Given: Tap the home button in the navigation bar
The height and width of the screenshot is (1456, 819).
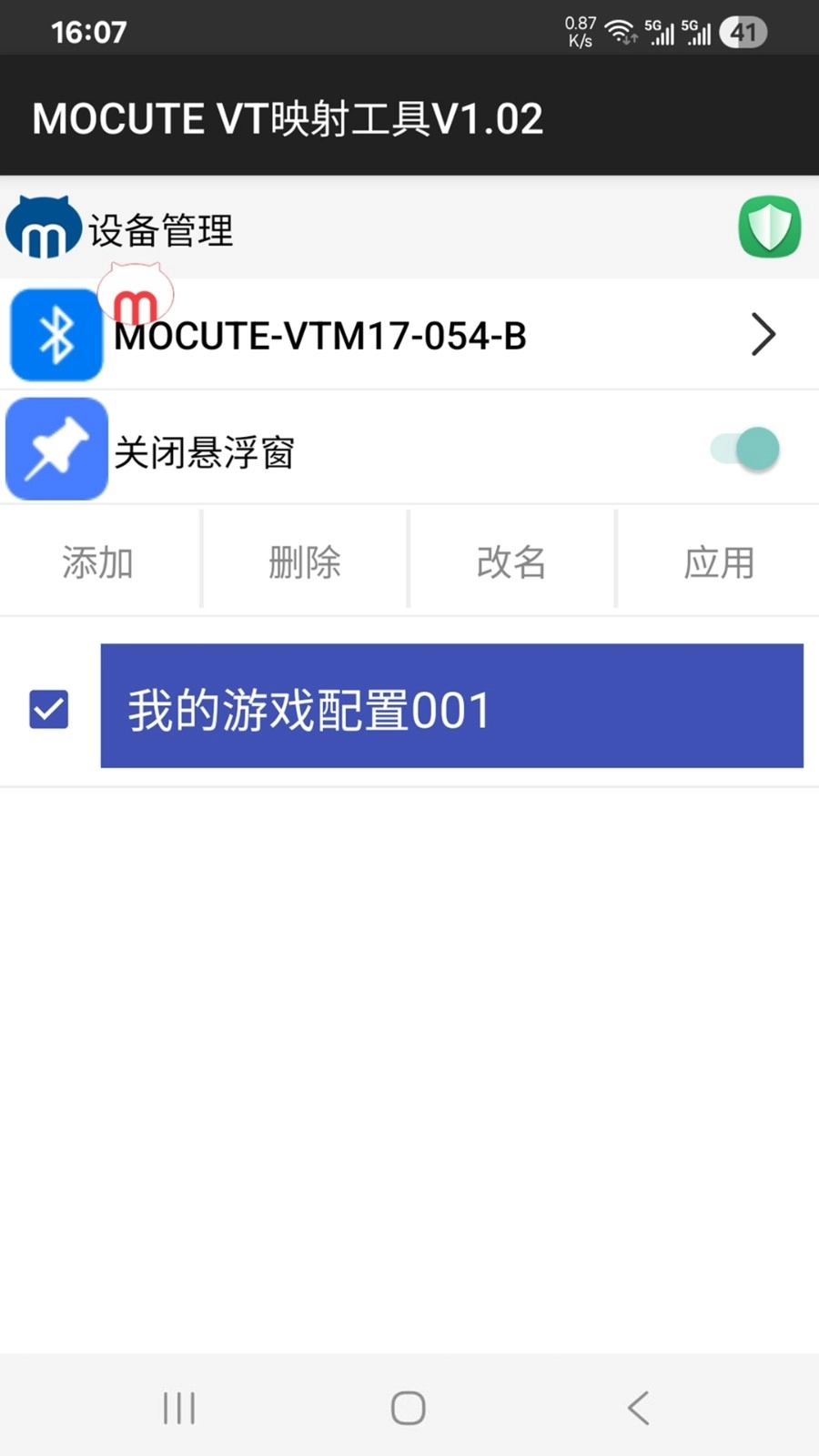Looking at the screenshot, I should pos(409,1407).
